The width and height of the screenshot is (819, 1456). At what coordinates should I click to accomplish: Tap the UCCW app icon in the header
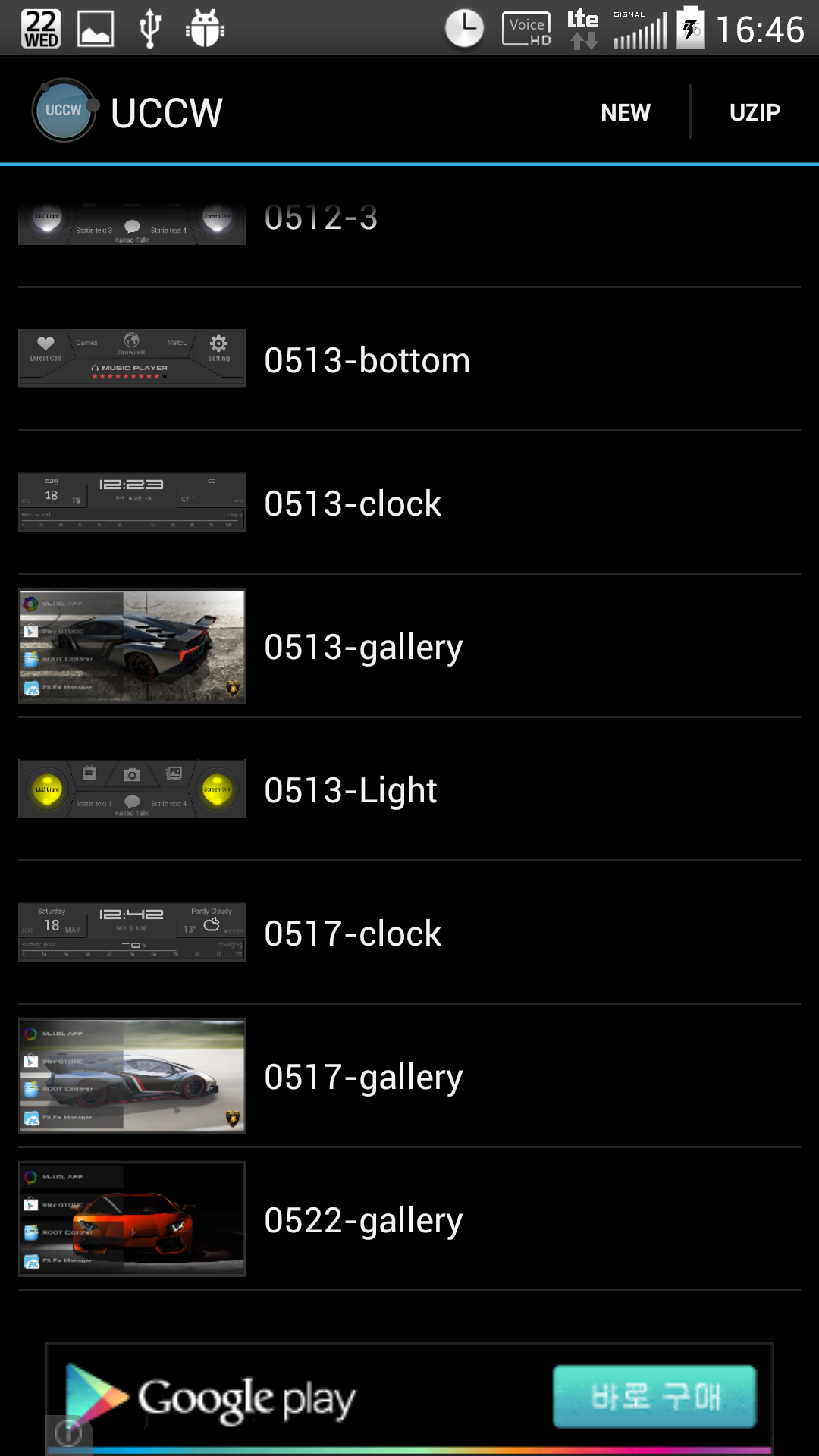click(64, 111)
